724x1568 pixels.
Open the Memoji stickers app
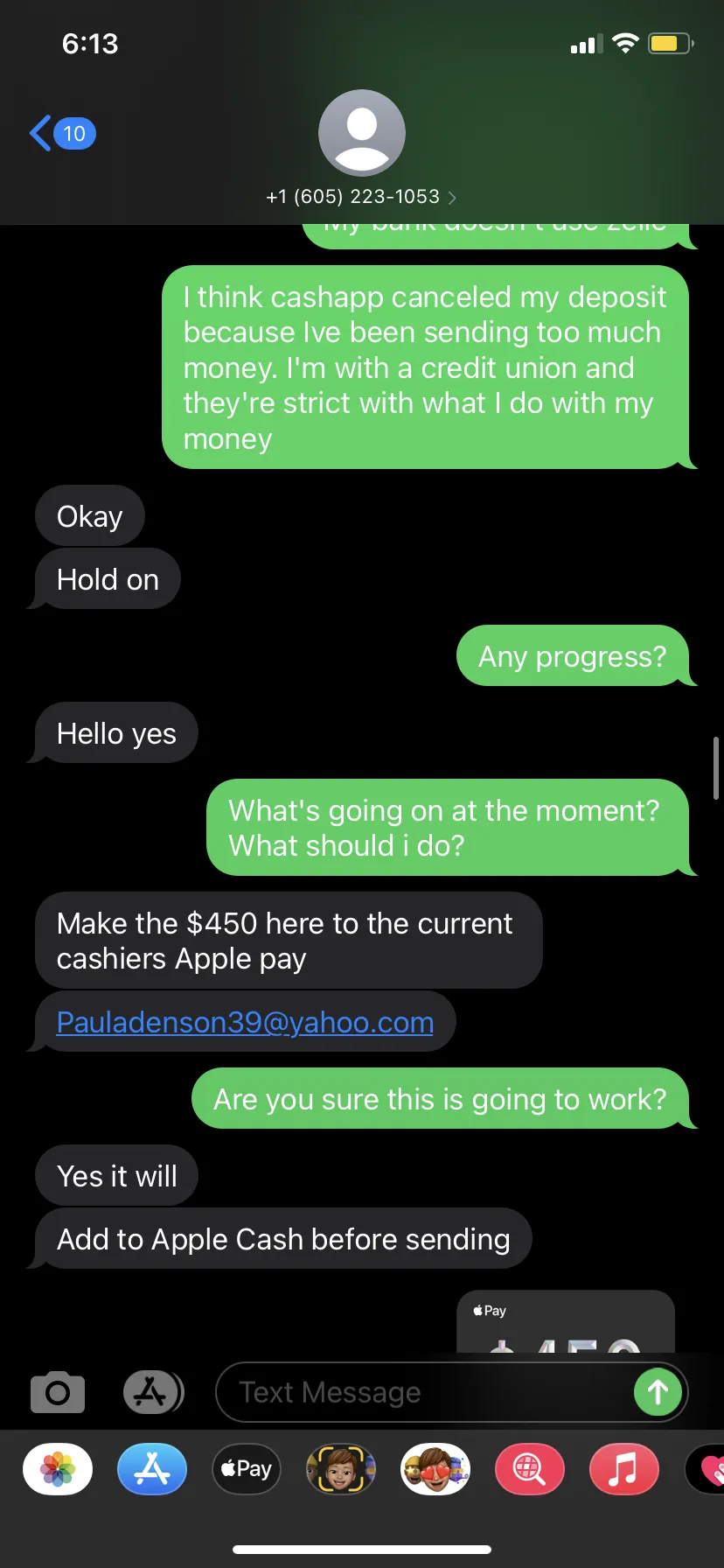click(435, 1468)
